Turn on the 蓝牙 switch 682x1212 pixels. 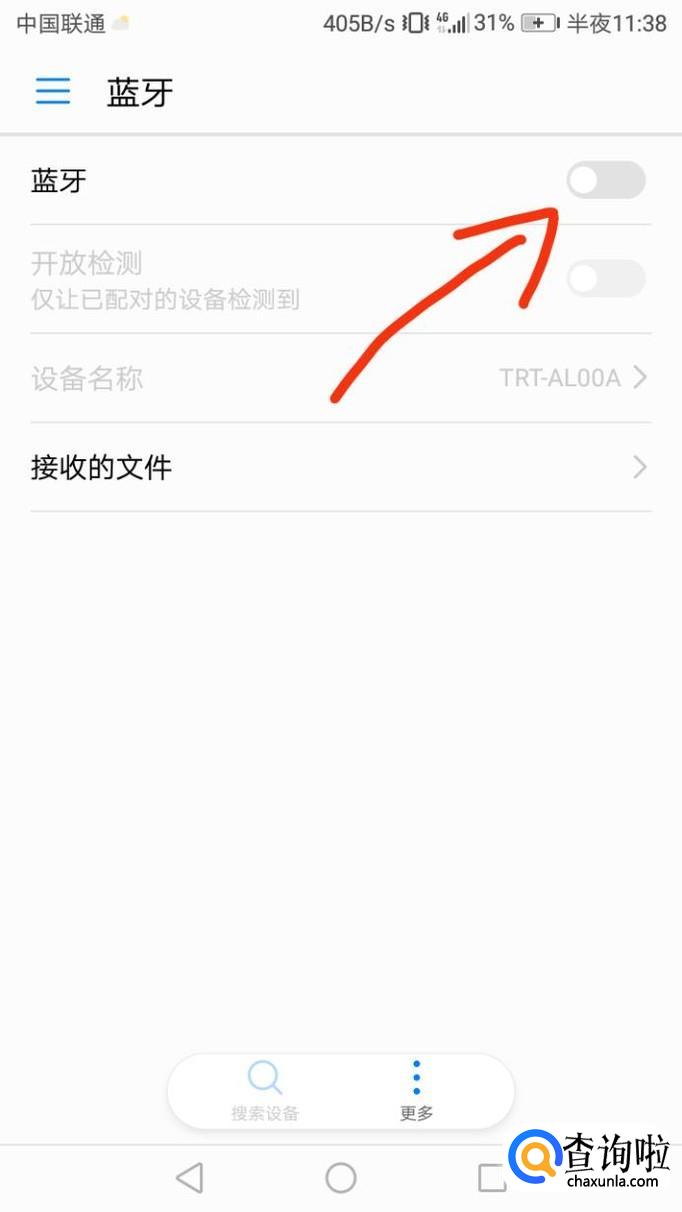[x=605, y=181]
